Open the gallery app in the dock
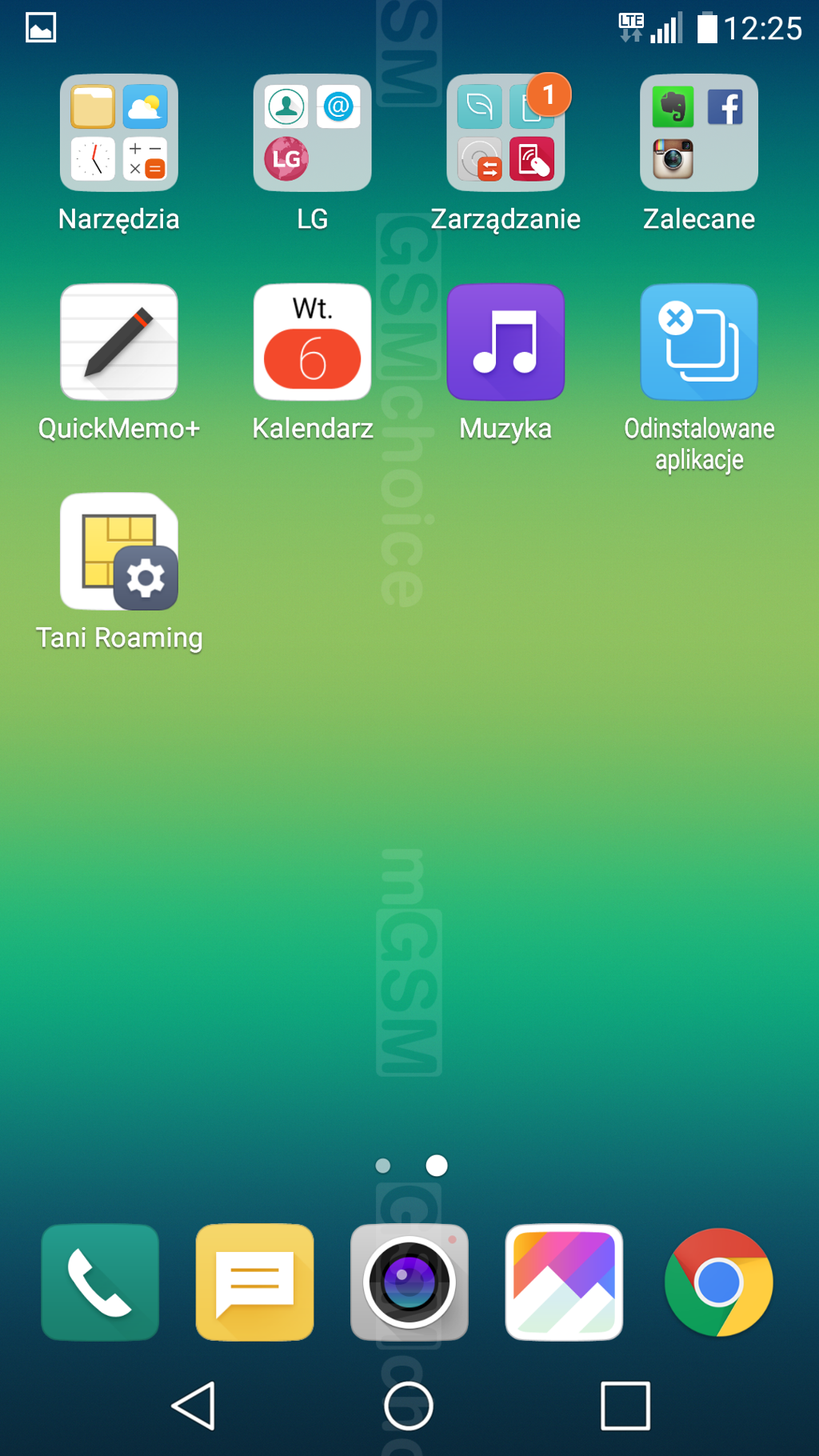Screen dimensions: 819x1456 click(564, 1282)
